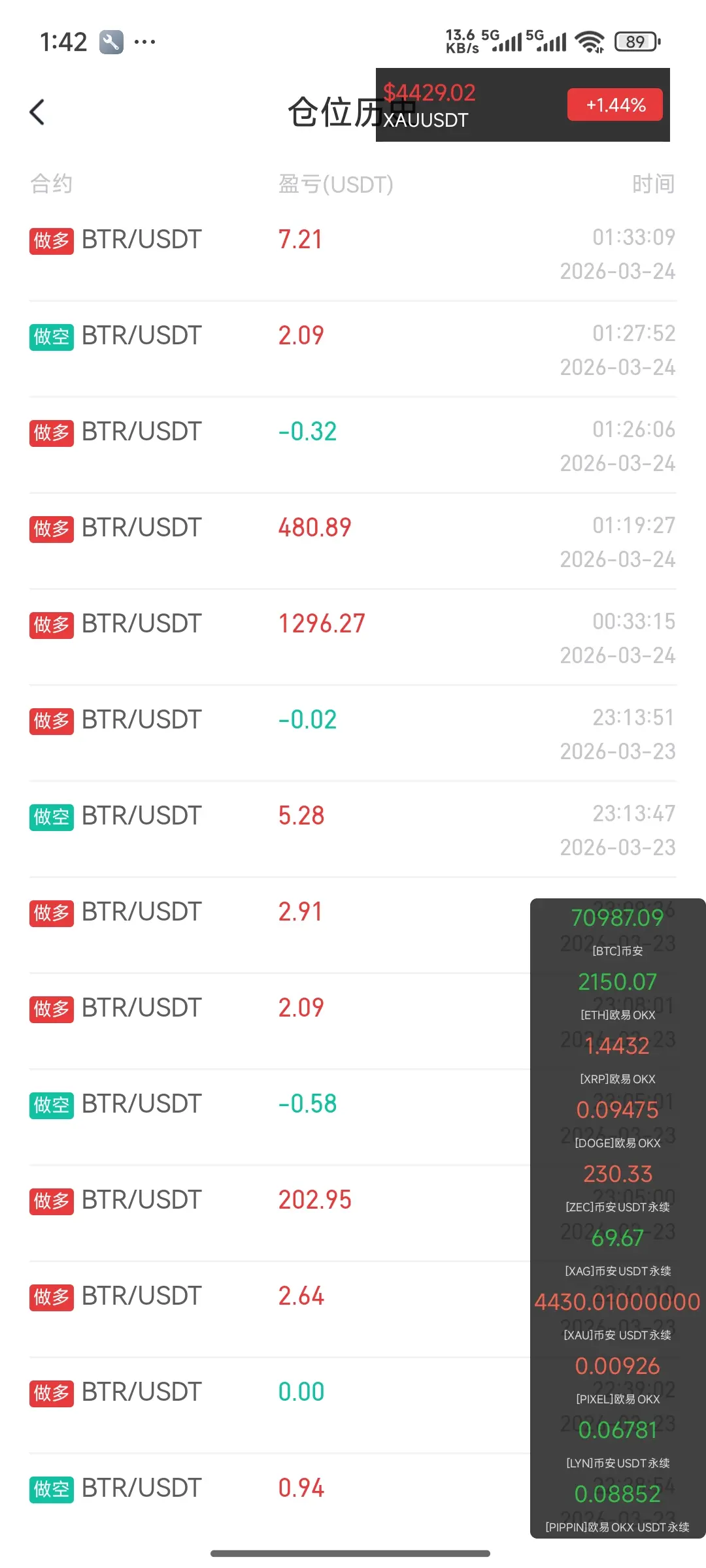Go back using the top-left arrow

[37, 112]
